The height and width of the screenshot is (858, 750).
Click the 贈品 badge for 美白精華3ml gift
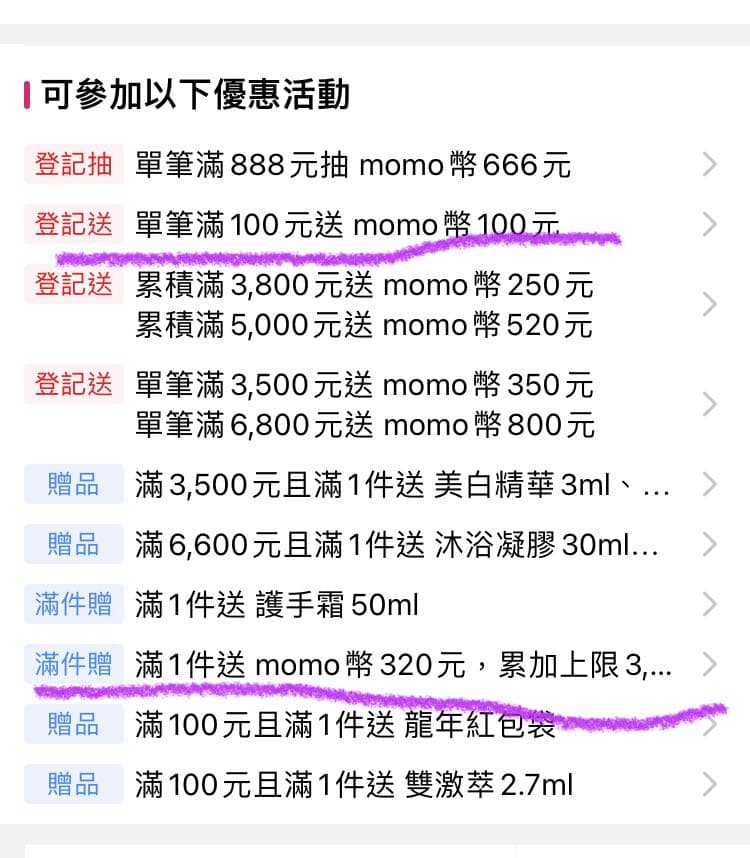pos(73,485)
